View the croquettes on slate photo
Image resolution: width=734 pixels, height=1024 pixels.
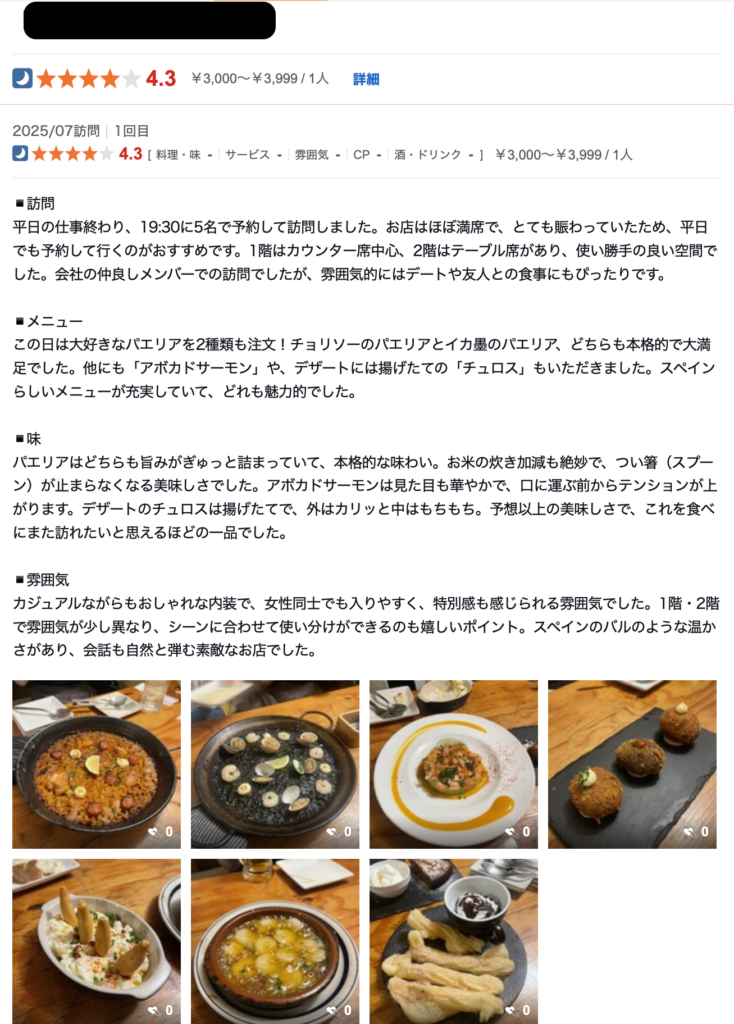pos(632,764)
